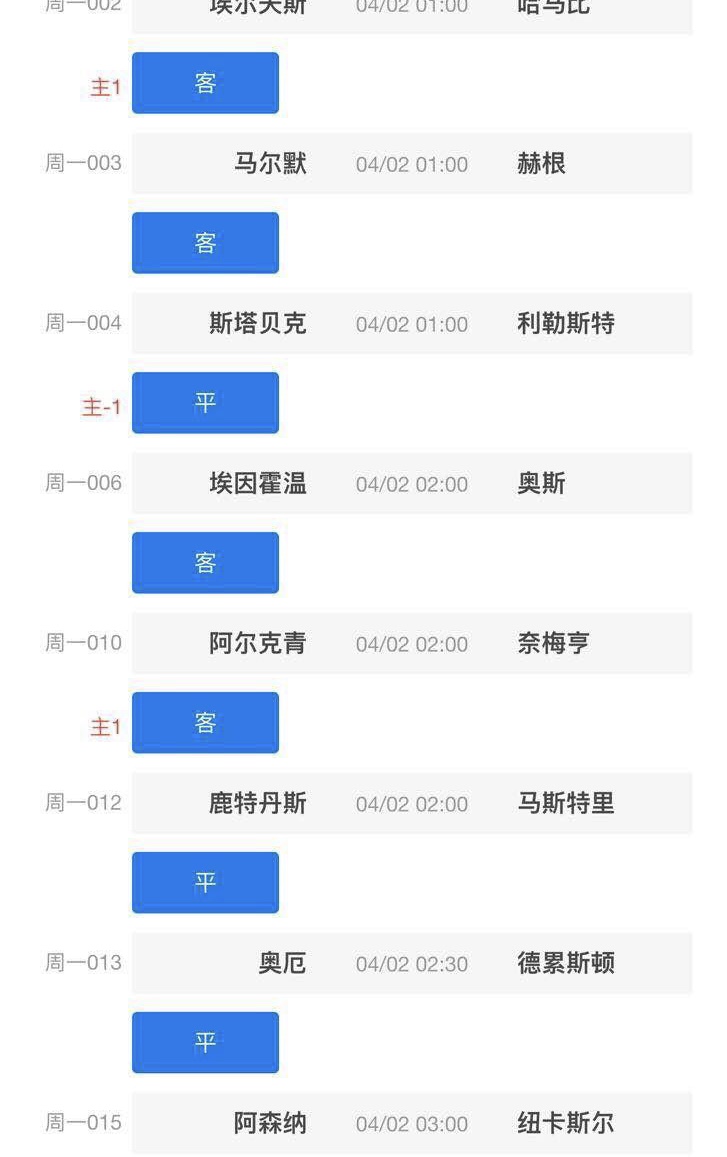Select the 客 pick under match 周一003 马尔默
This screenshot has height=1157, width=727.
[x=205, y=243]
